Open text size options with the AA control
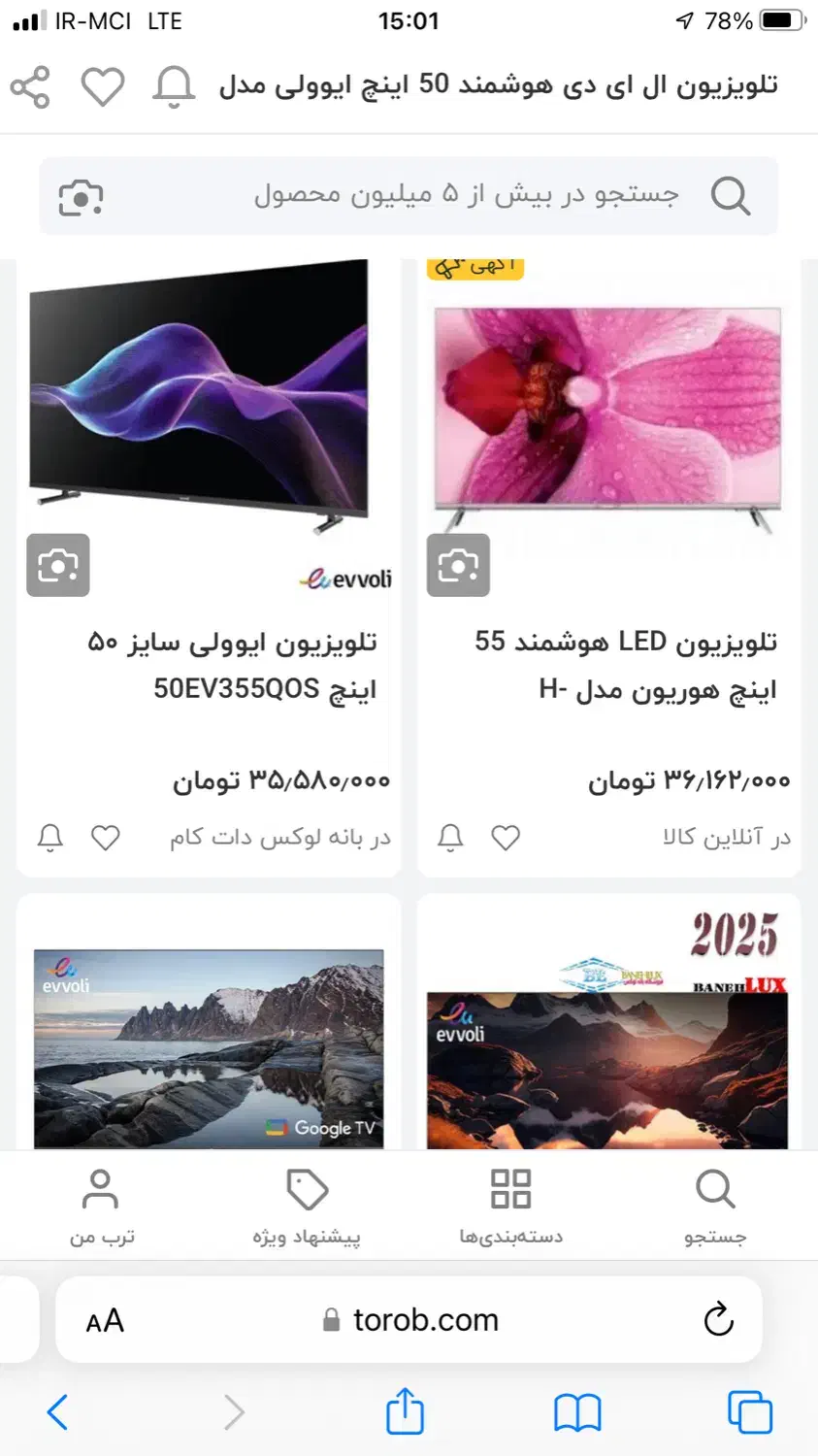The image size is (818, 1456). click(x=106, y=1319)
